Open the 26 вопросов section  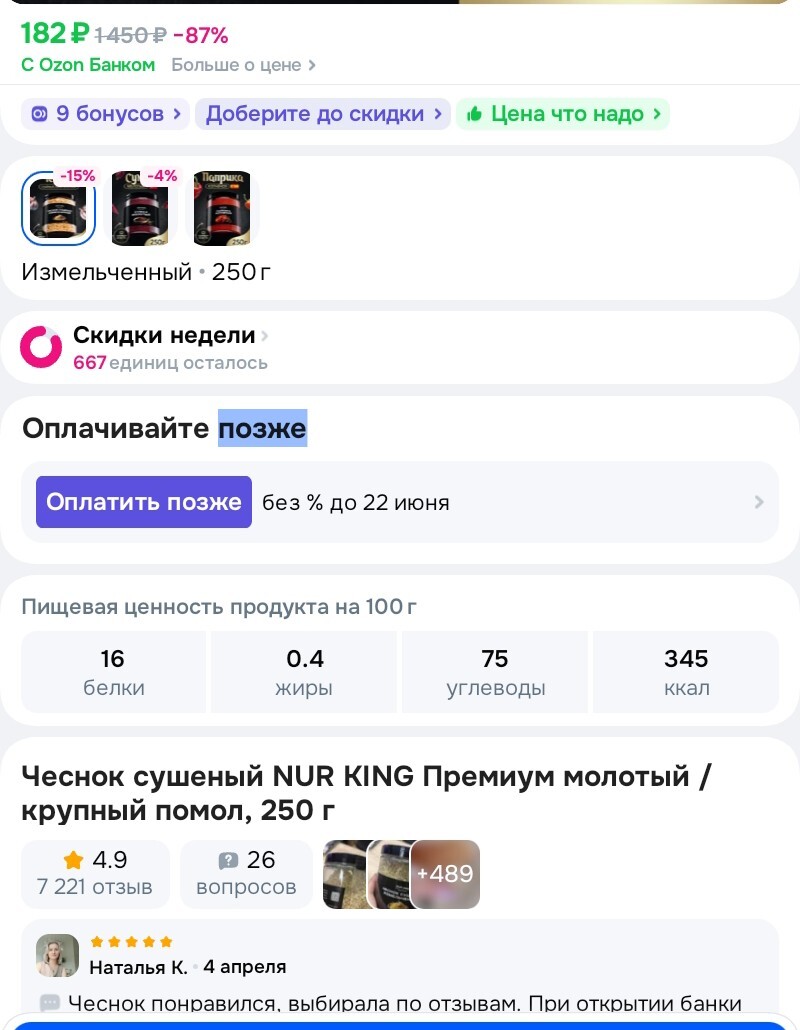pyautogui.click(x=246, y=872)
